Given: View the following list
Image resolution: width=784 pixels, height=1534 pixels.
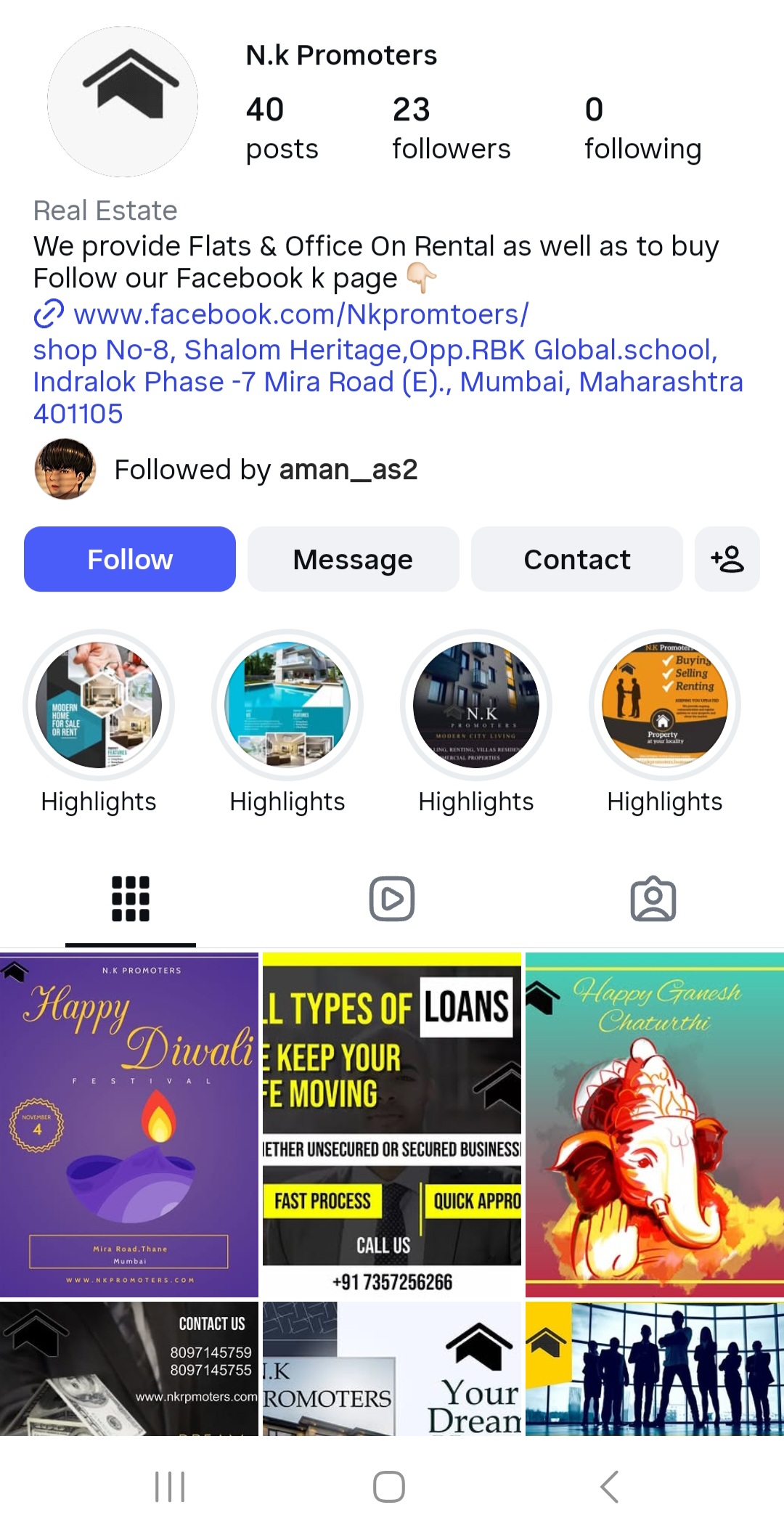Looking at the screenshot, I should pos(642,128).
